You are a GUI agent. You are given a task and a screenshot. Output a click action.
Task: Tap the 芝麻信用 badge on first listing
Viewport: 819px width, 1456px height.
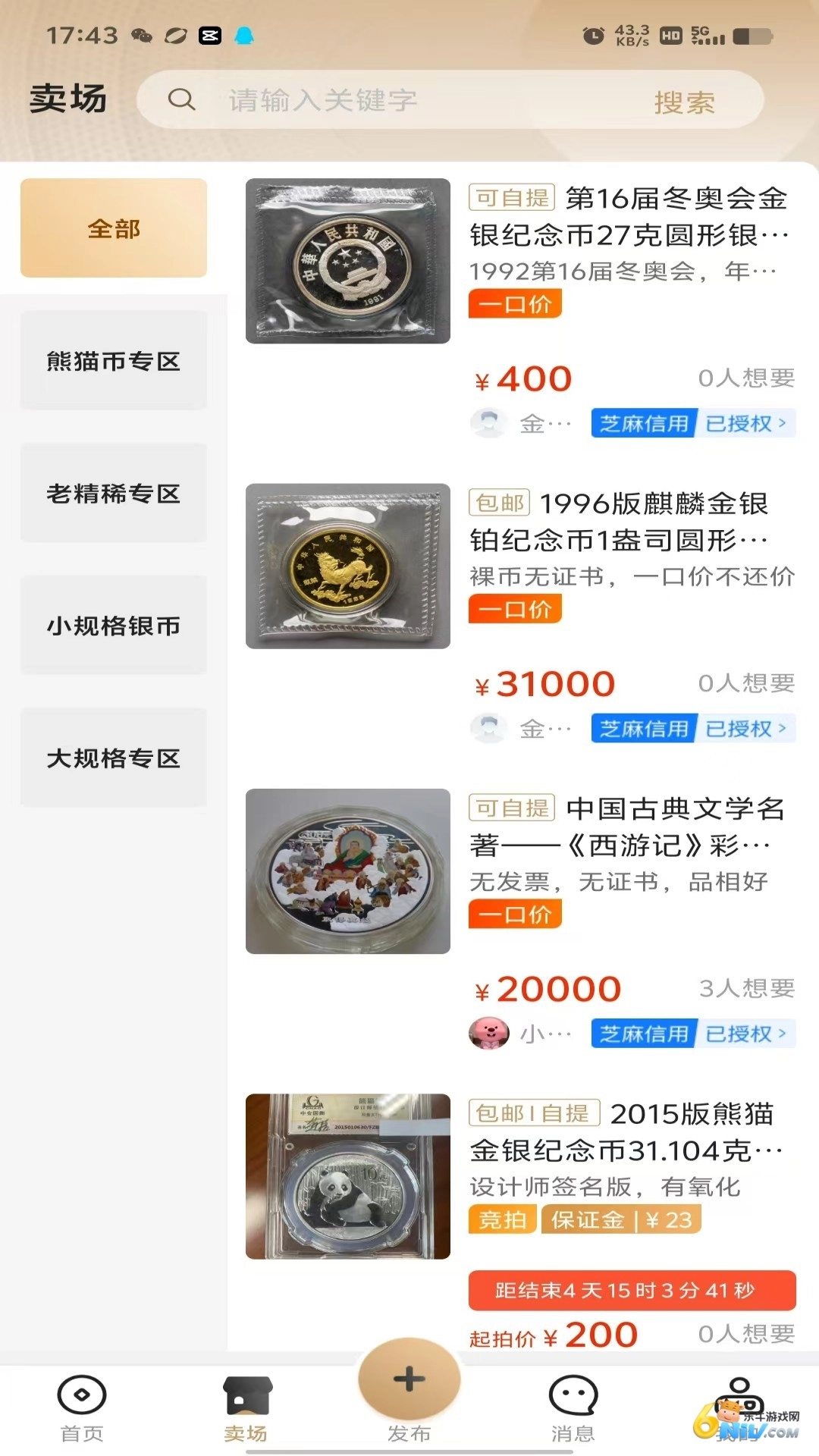point(642,423)
